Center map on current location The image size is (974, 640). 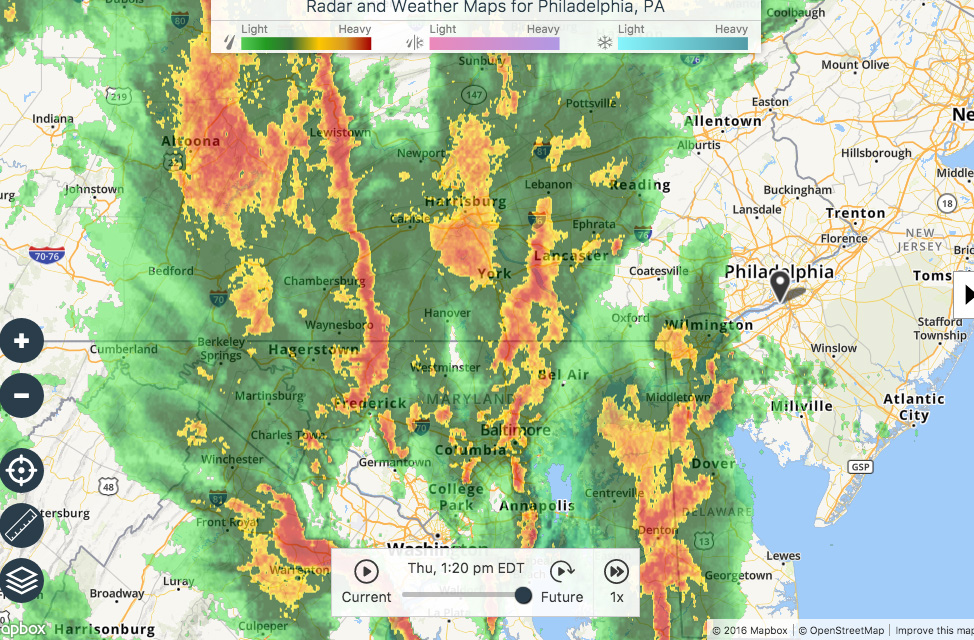[22, 469]
